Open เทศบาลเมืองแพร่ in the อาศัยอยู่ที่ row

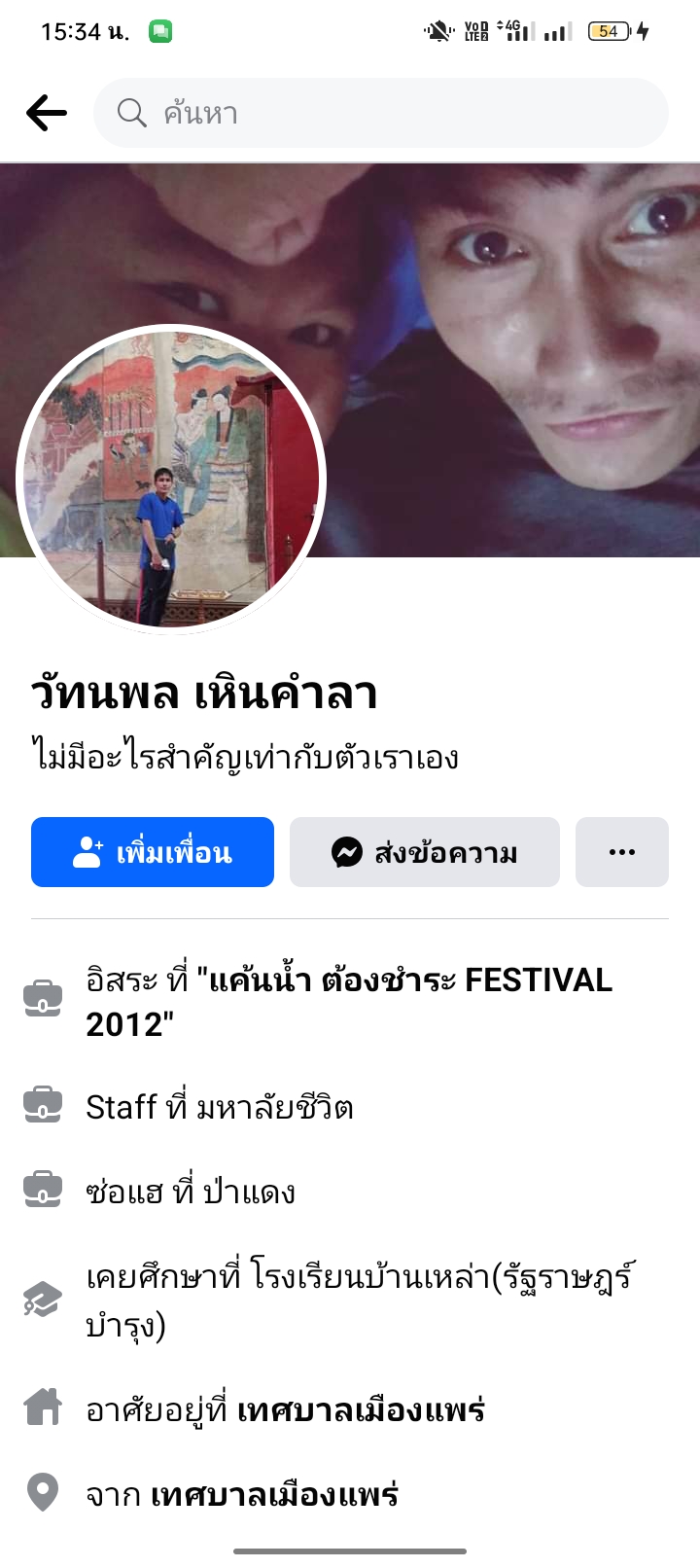click(x=361, y=1409)
